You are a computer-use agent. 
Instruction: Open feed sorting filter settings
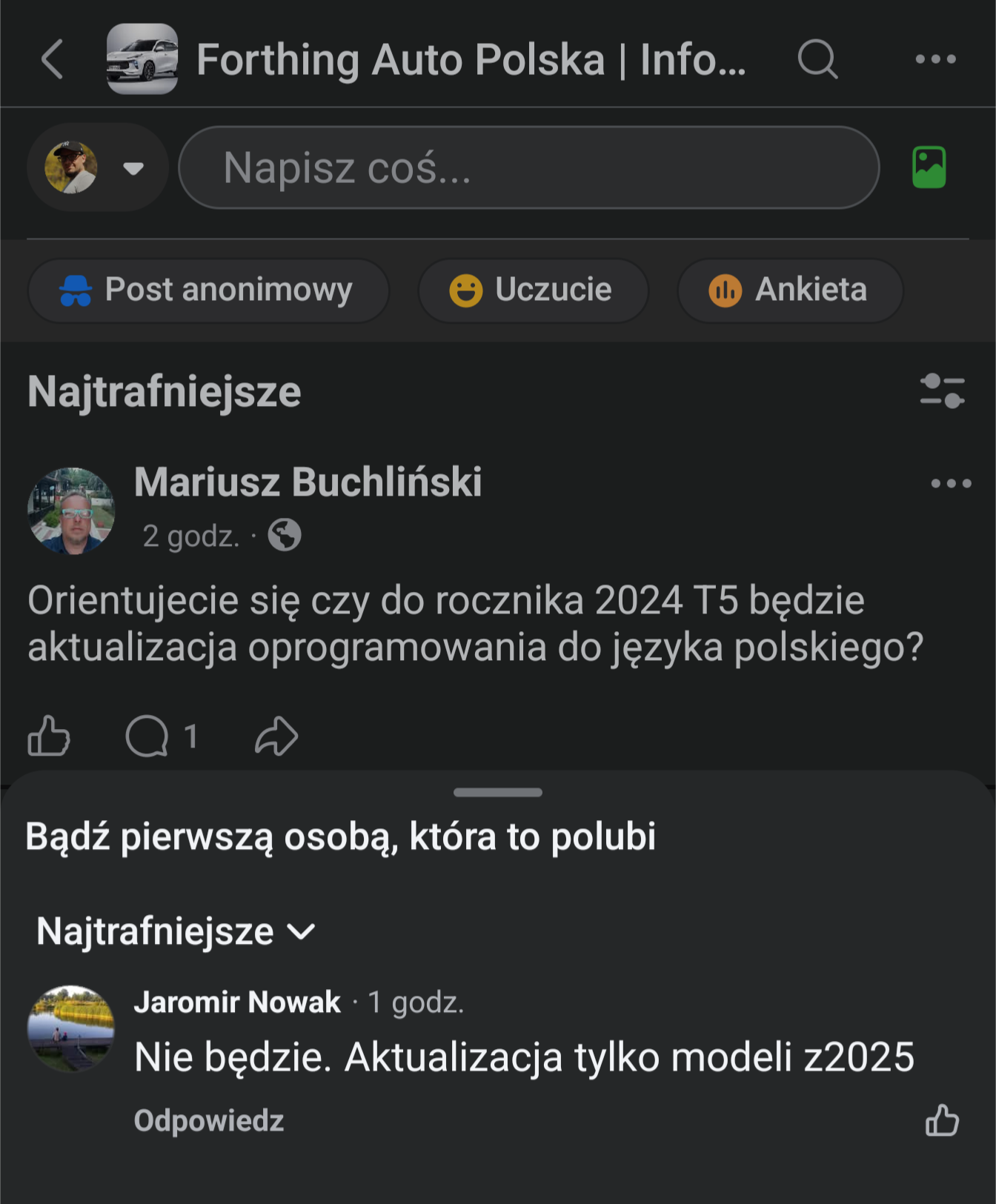[x=942, y=390]
